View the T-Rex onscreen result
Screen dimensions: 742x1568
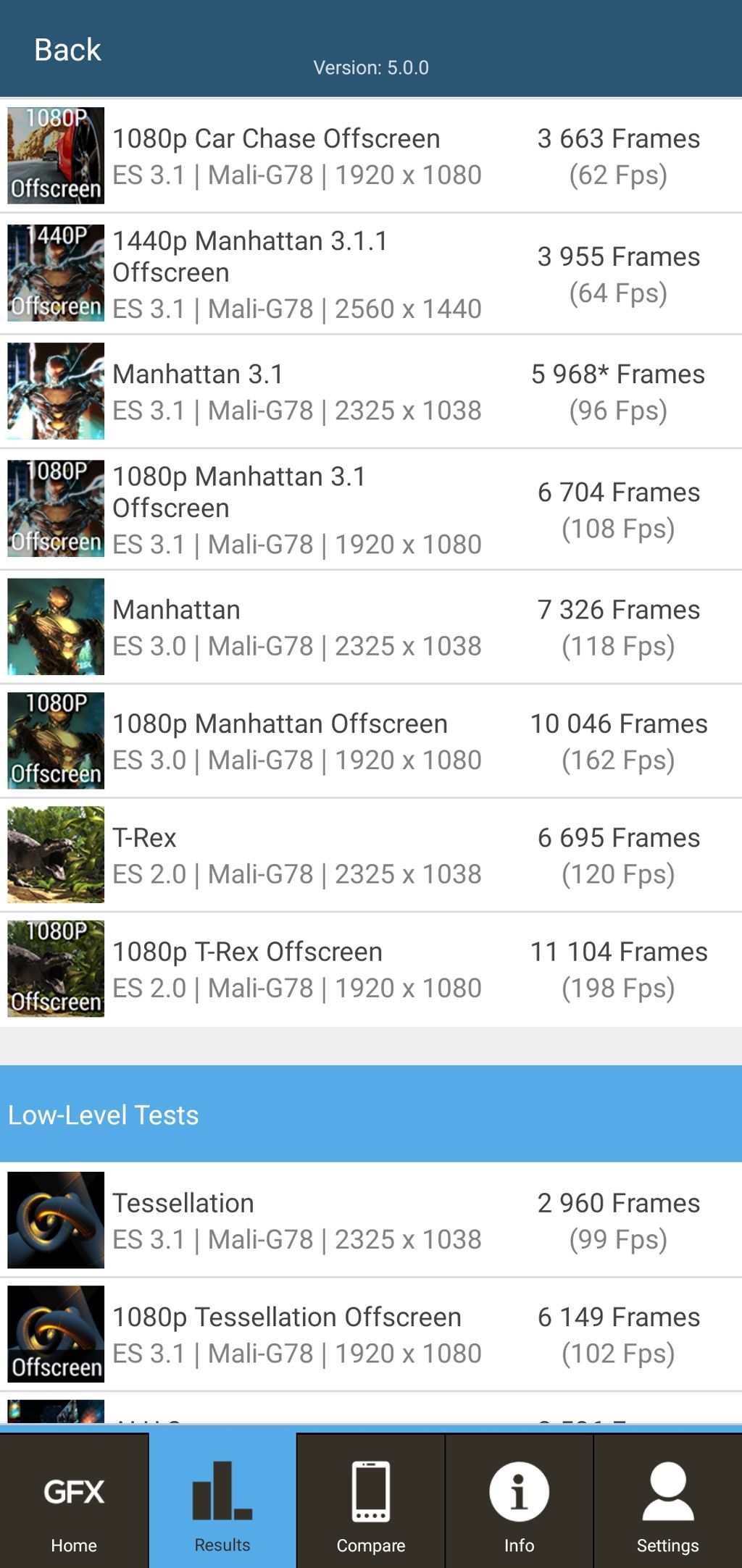coord(370,855)
